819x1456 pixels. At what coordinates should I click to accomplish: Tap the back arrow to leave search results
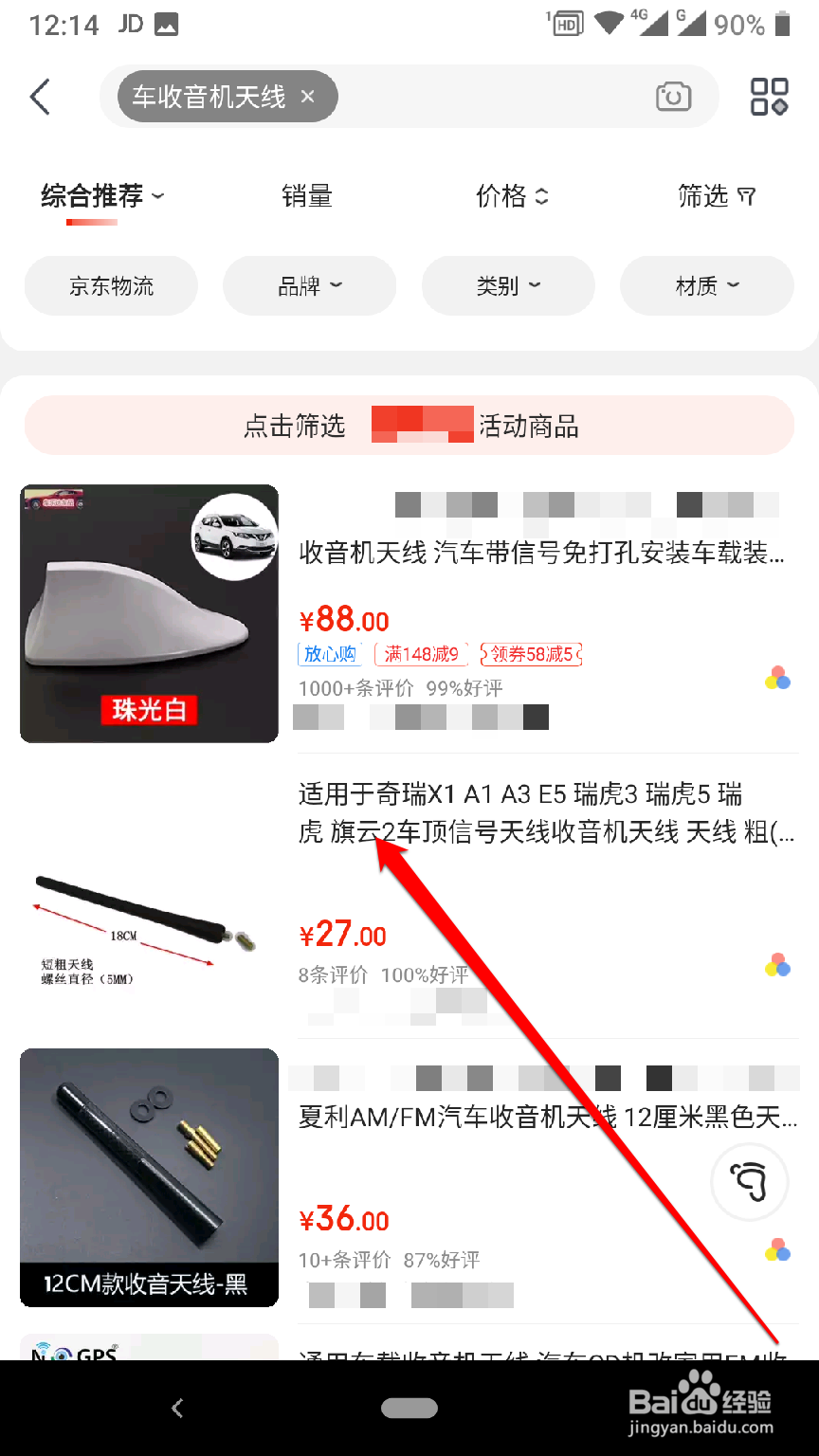point(40,96)
